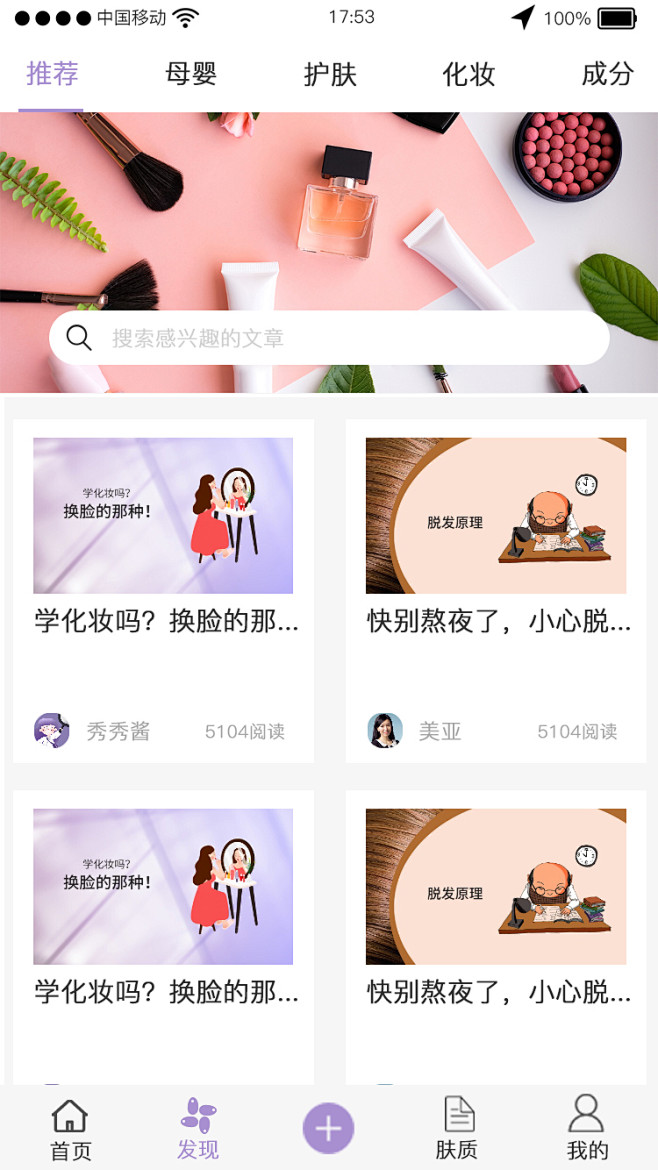This screenshot has width=658, height=1170.
Task: Open the first 学化妆吗 article by 秀秀酱
Action: [163, 591]
